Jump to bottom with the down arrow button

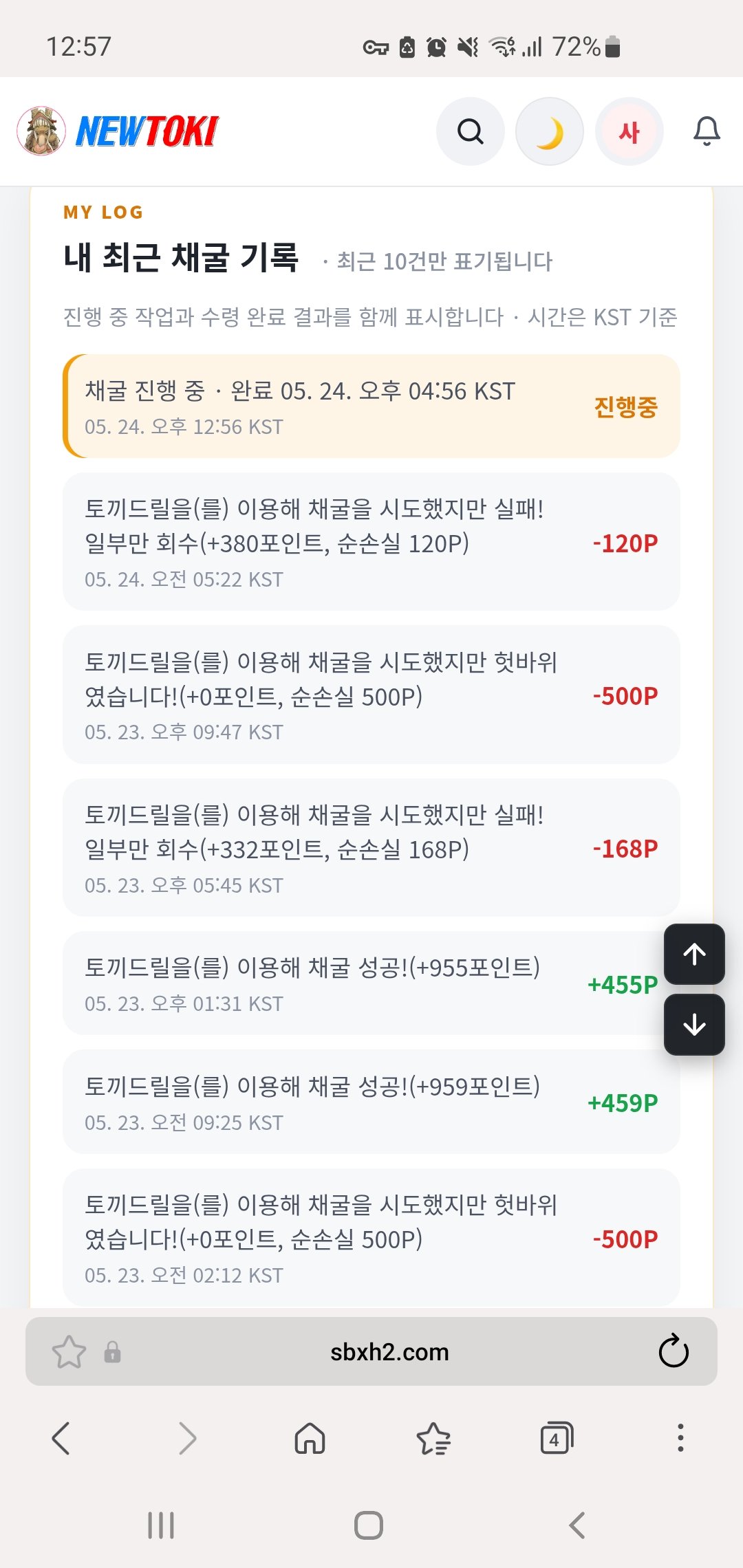click(x=694, y=1025)
